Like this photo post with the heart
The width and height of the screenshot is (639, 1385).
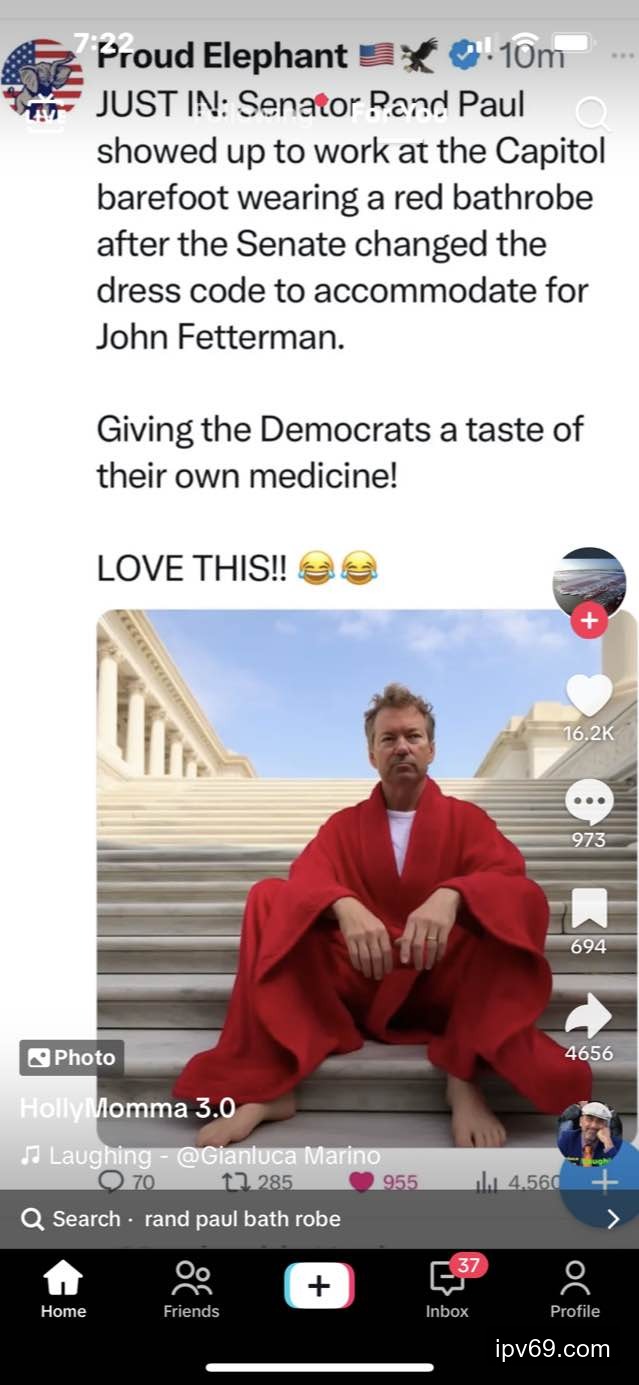(588, 696)
